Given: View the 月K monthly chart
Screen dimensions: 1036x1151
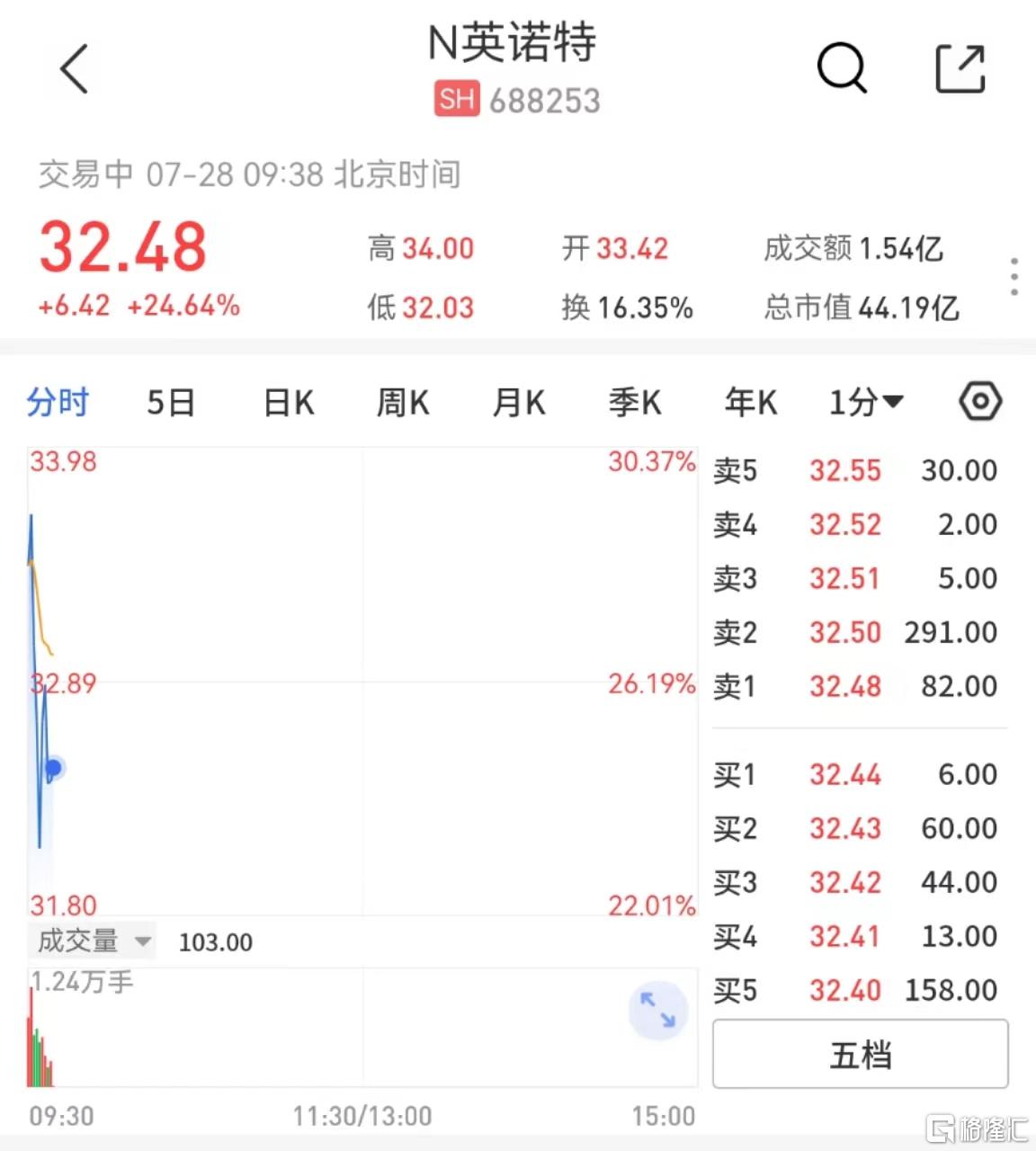Looking at the screenshot, I should [519, 402].
